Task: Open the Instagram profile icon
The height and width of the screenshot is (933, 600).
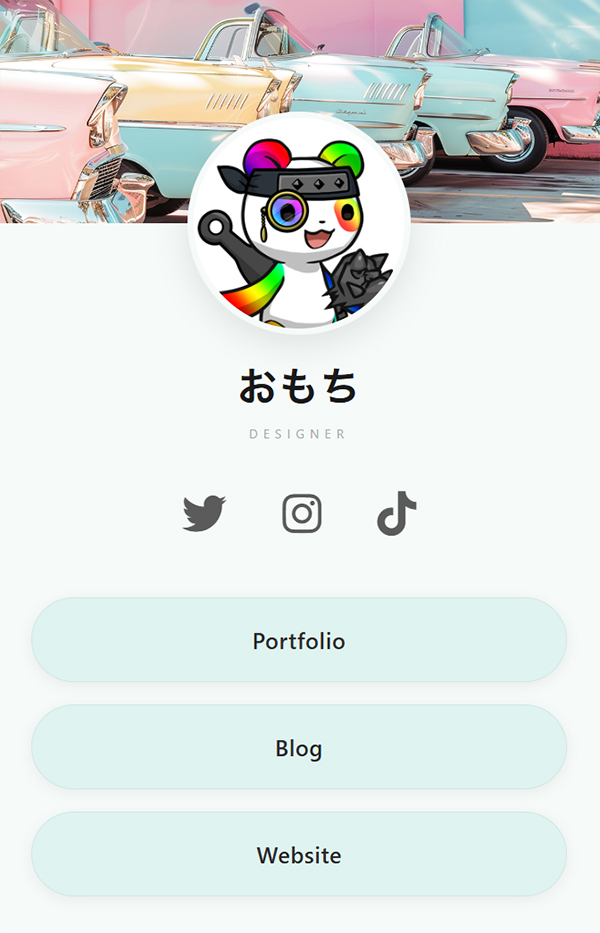Action: tap(301, 513)
